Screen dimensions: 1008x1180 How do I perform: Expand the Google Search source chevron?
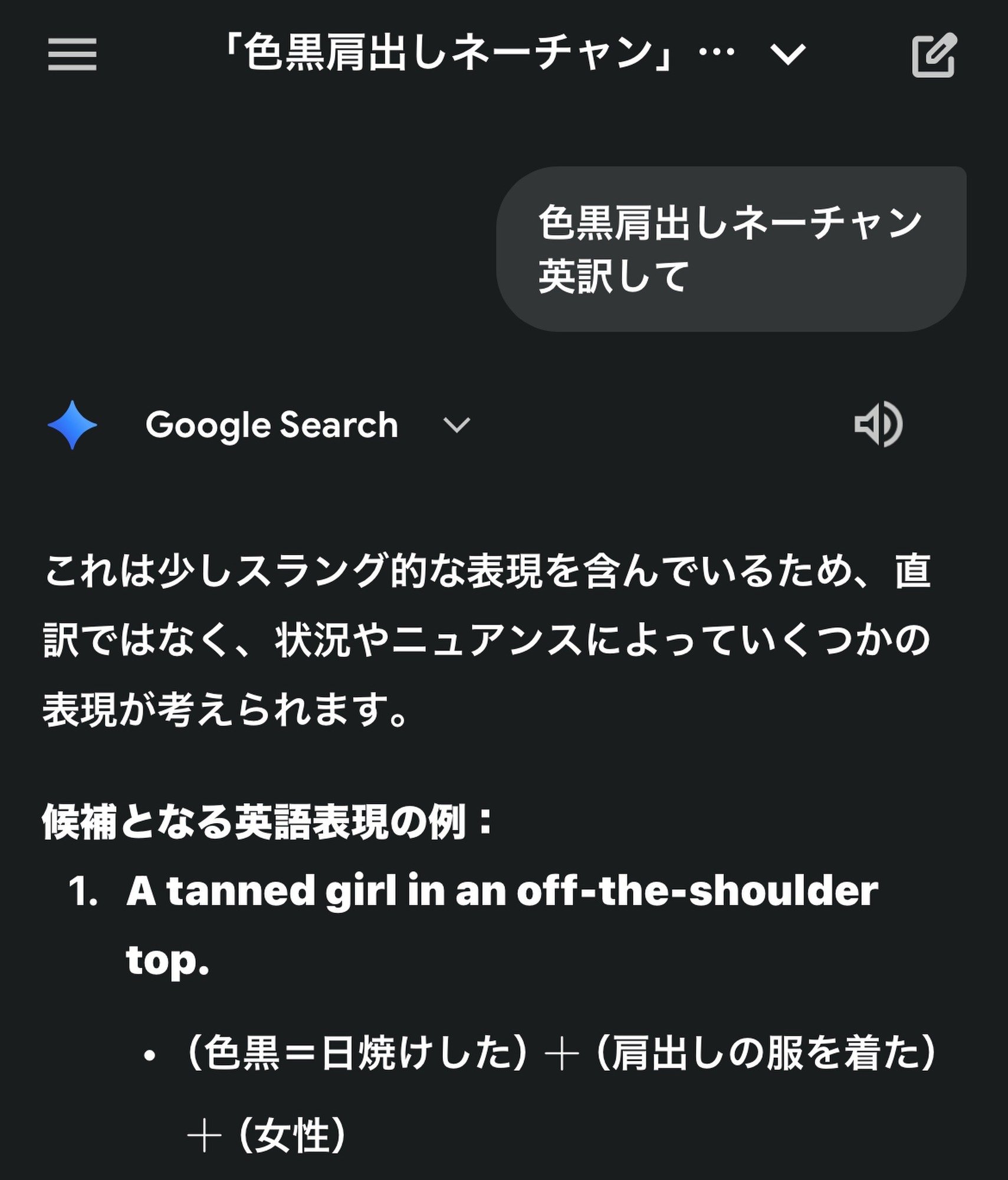457,425
